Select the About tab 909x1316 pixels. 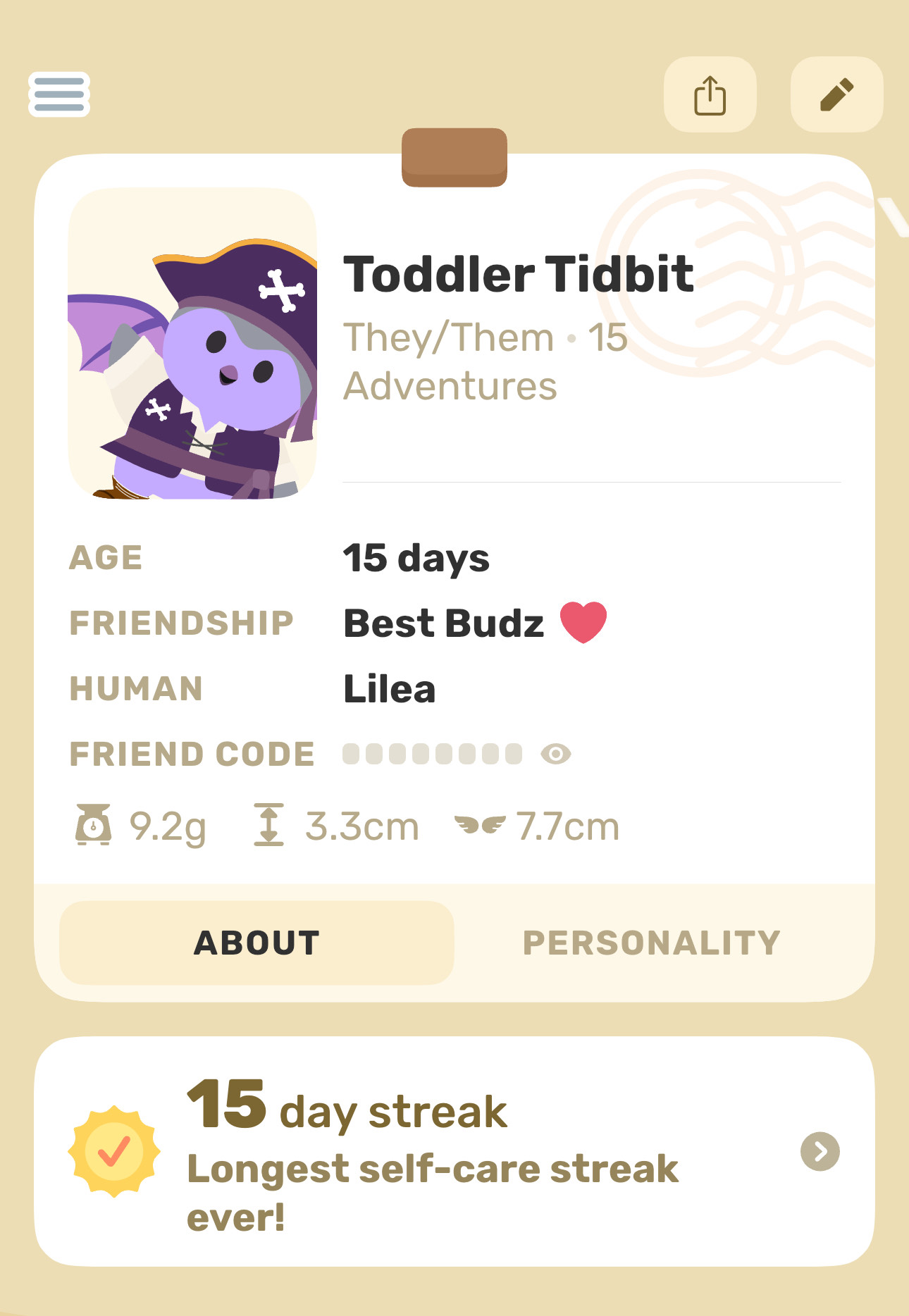pyautogui.click(x=256, y=943)
